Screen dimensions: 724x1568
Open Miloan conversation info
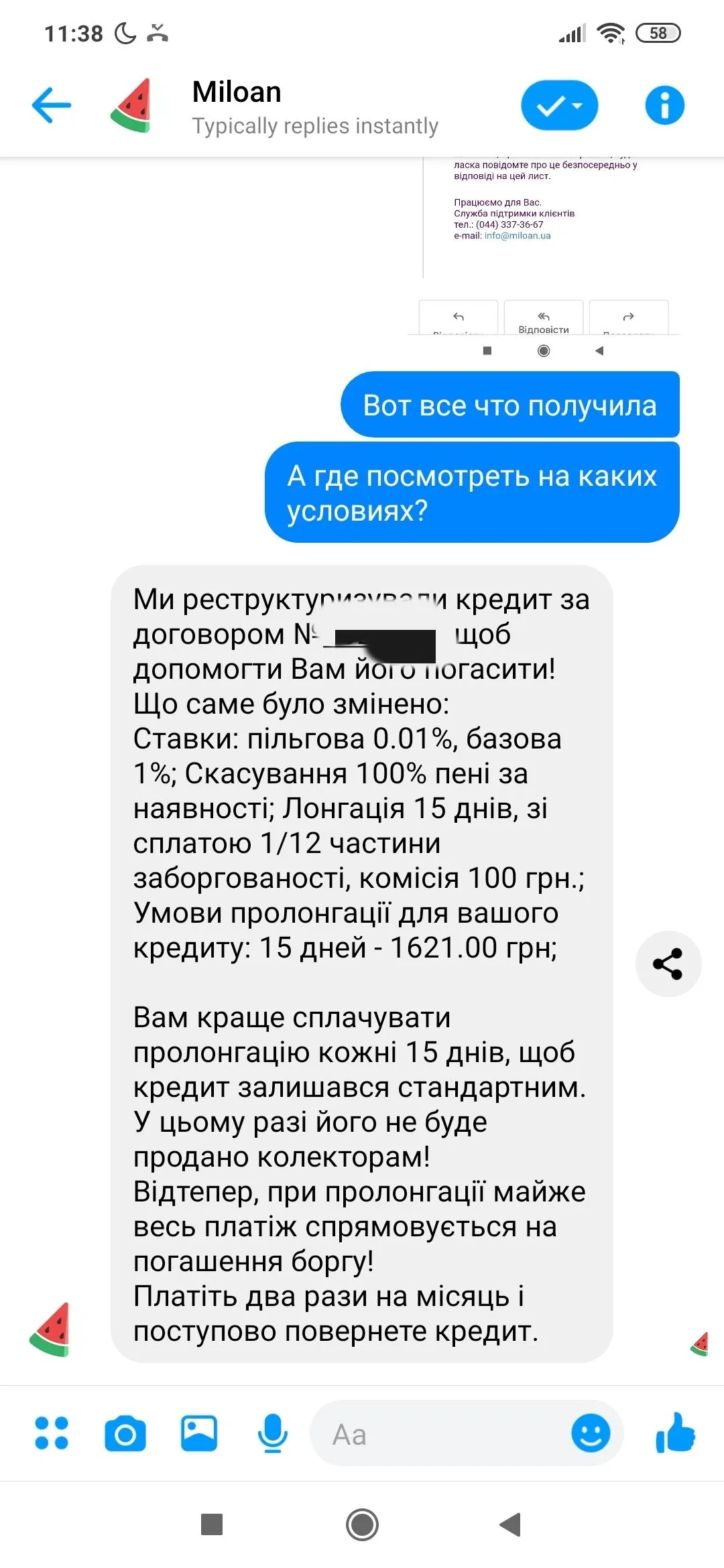[664, 105]
